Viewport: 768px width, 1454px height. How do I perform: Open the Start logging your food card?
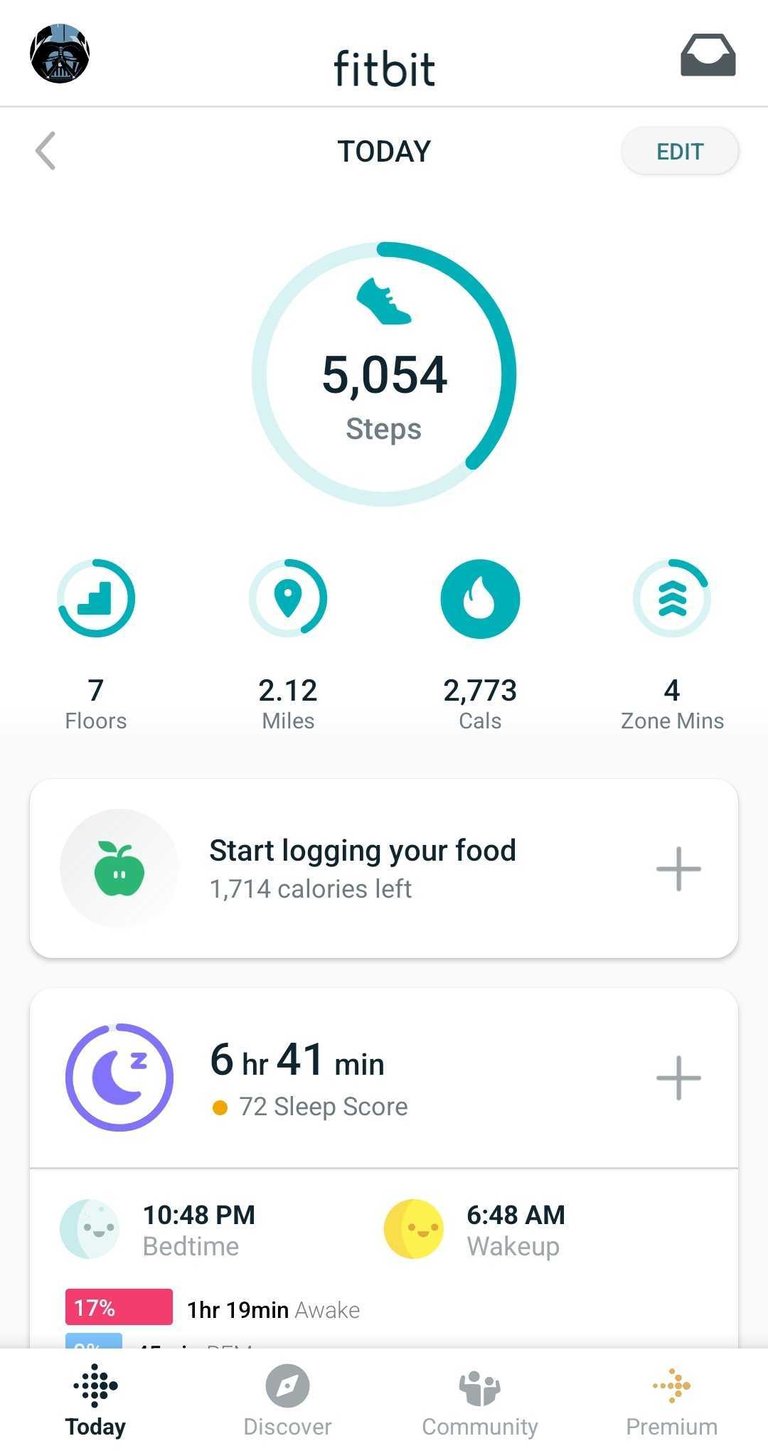click(362, 868)
